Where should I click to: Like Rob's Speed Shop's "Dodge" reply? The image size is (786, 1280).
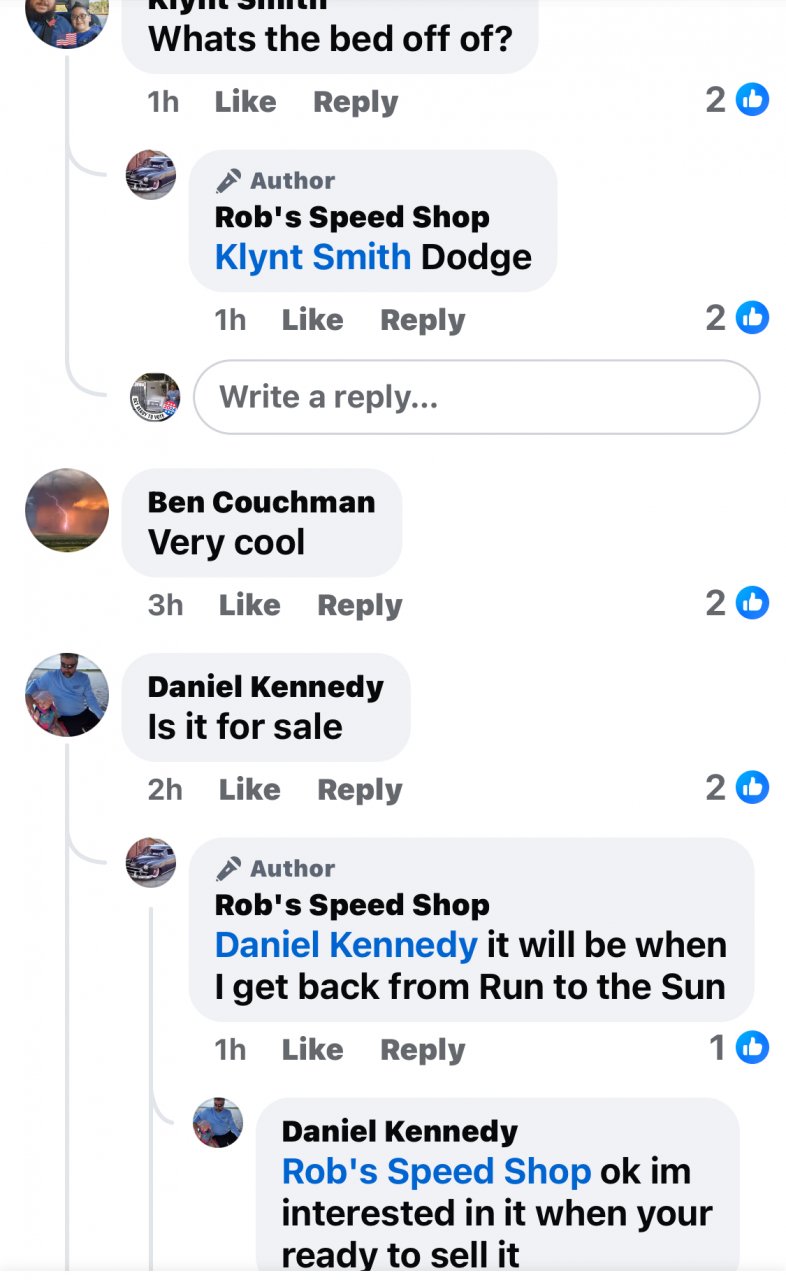(312, 320)
